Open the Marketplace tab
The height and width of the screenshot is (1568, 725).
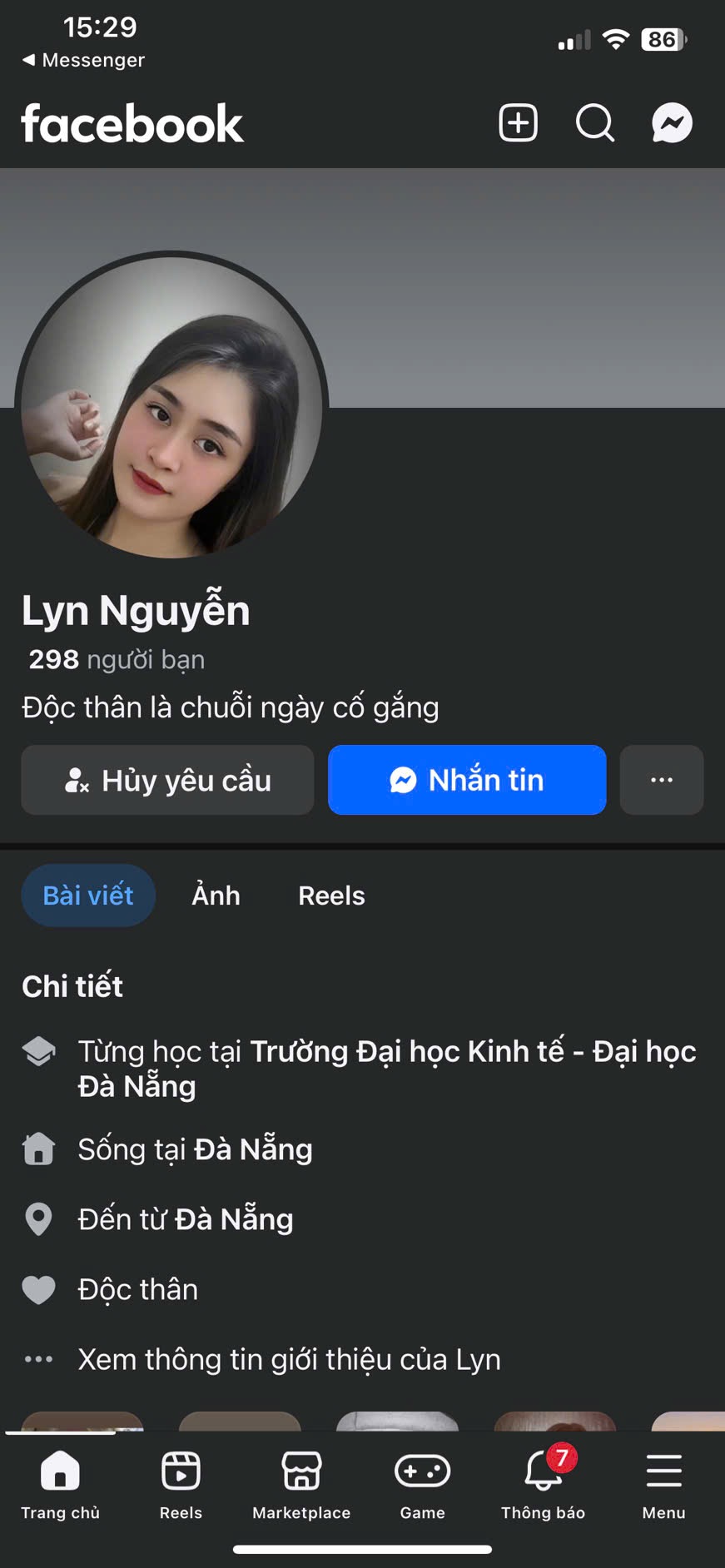click(301, 1484)
